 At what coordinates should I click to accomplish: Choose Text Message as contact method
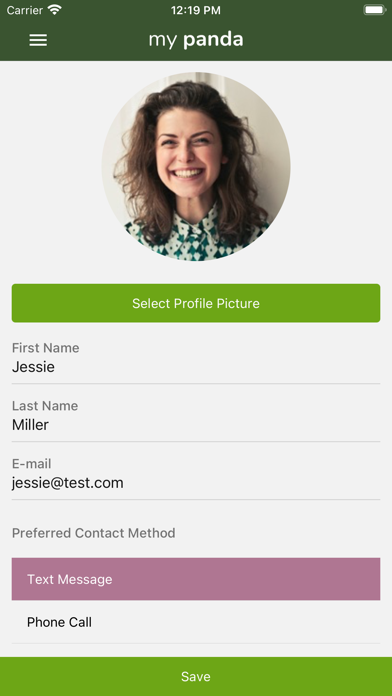pos(196,579)
